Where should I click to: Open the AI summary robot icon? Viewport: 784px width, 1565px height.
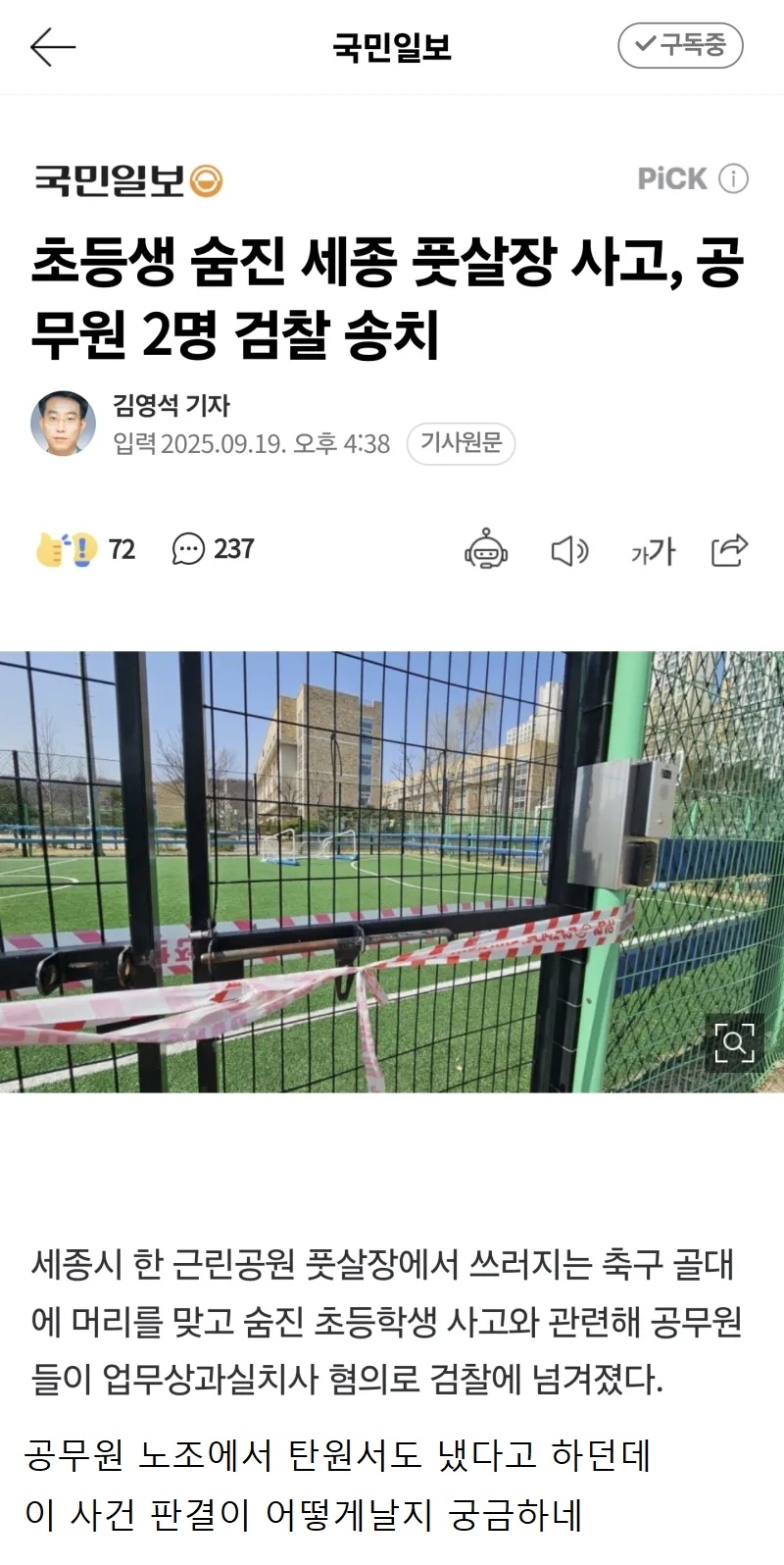(x=486, y=550)
